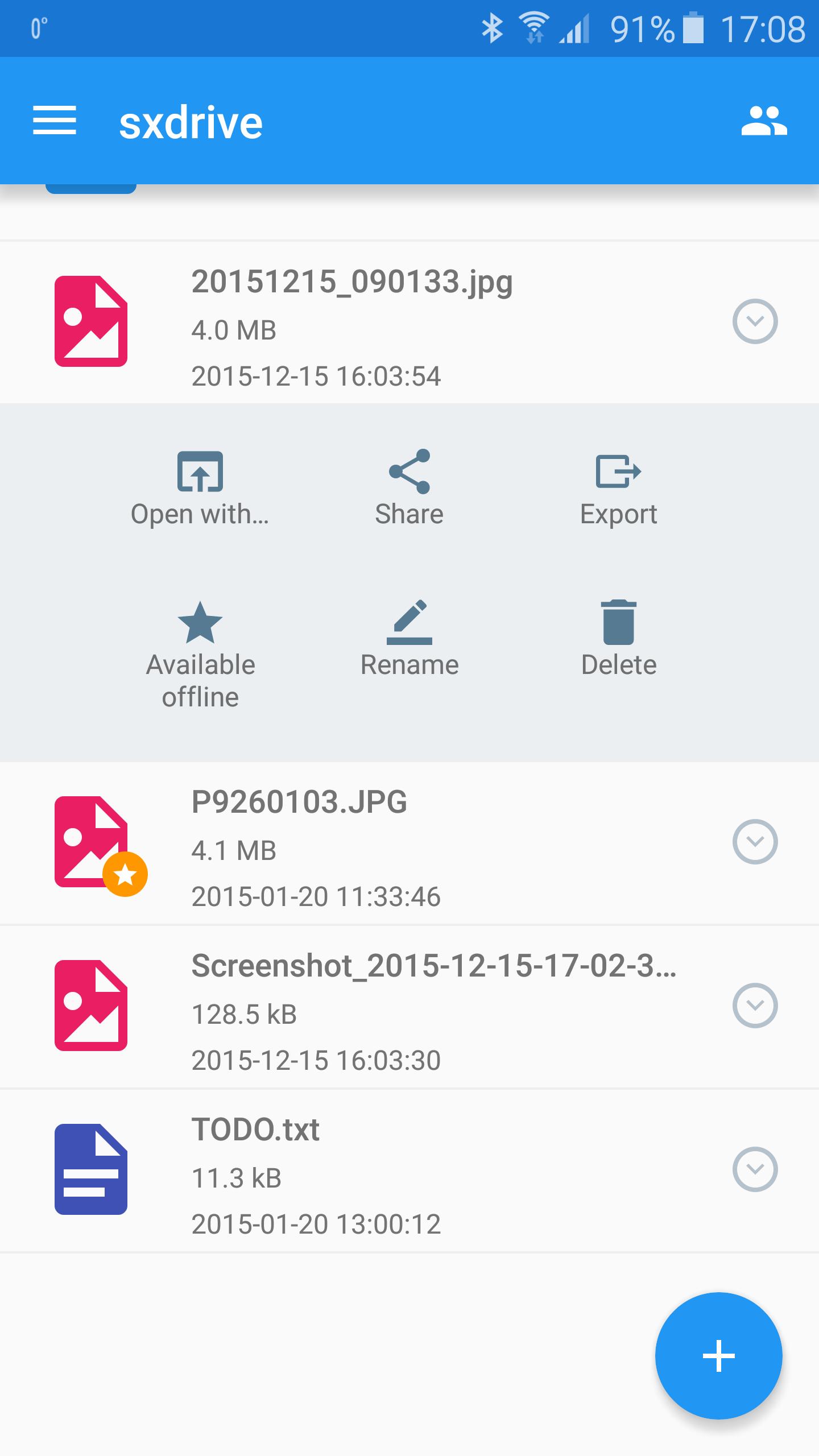The height and width of the screenshot is (1456, 819).
Task: Collapse options for 20151215_090133.jpg
Action: tap(755, 321)
